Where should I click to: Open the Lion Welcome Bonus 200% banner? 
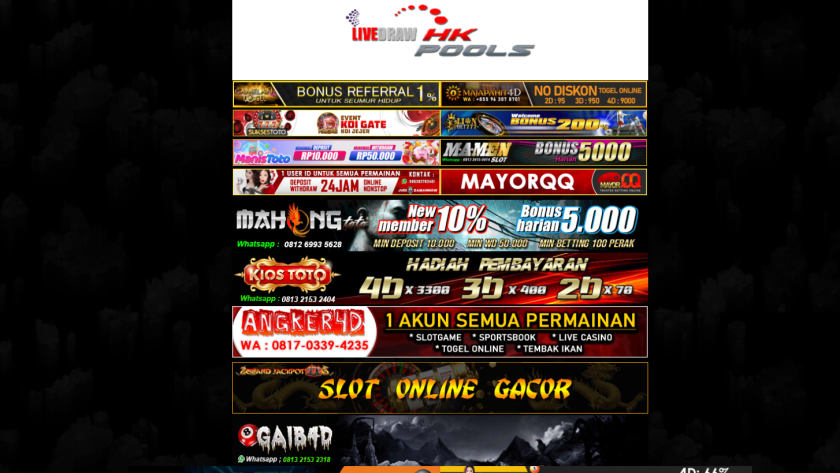[x=543, y=123]
